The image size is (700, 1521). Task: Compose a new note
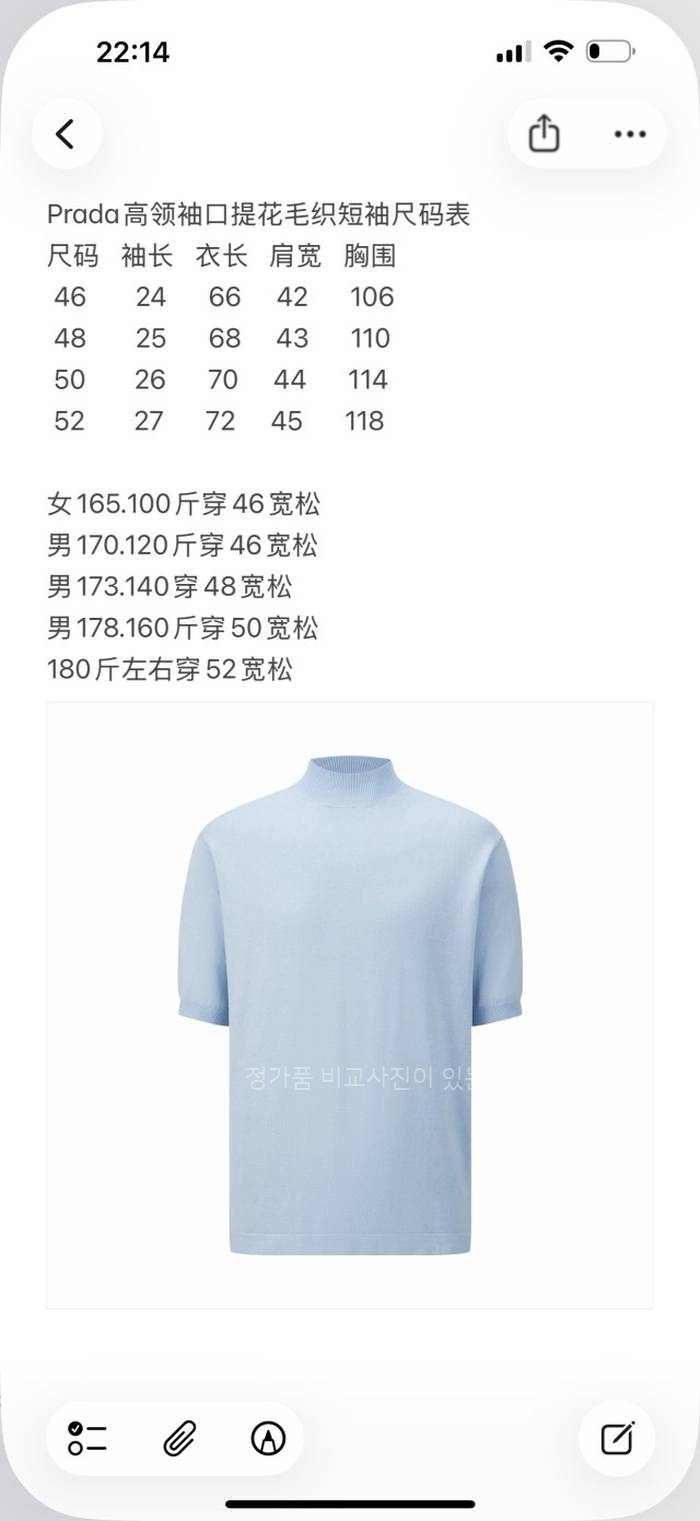coord(617,1438)
